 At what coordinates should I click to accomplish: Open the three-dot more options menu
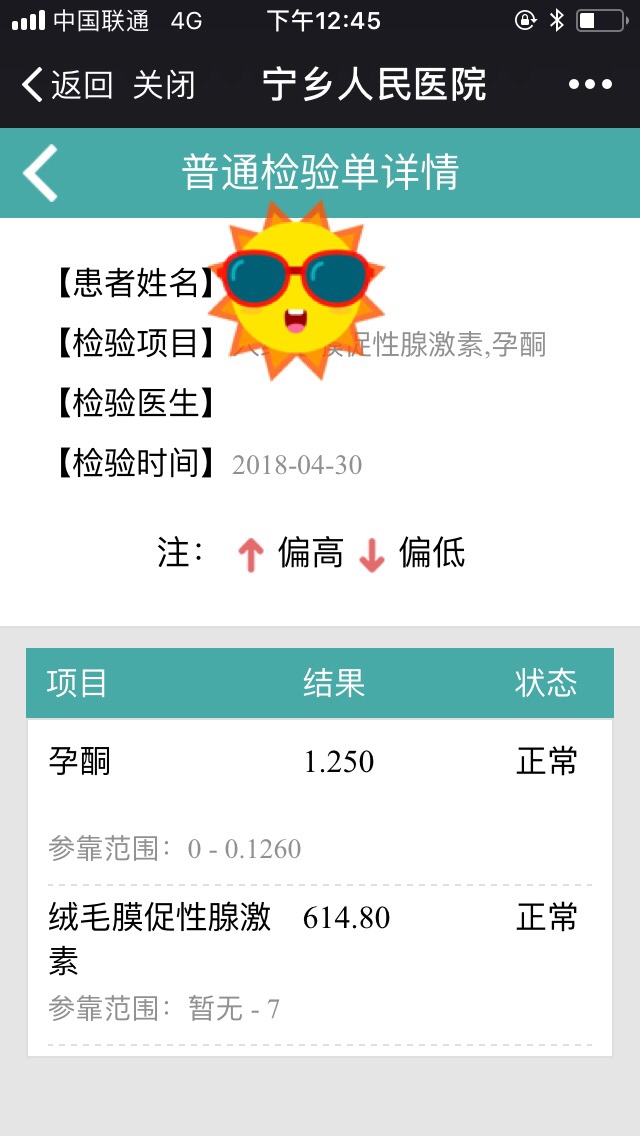click(590, 85)
